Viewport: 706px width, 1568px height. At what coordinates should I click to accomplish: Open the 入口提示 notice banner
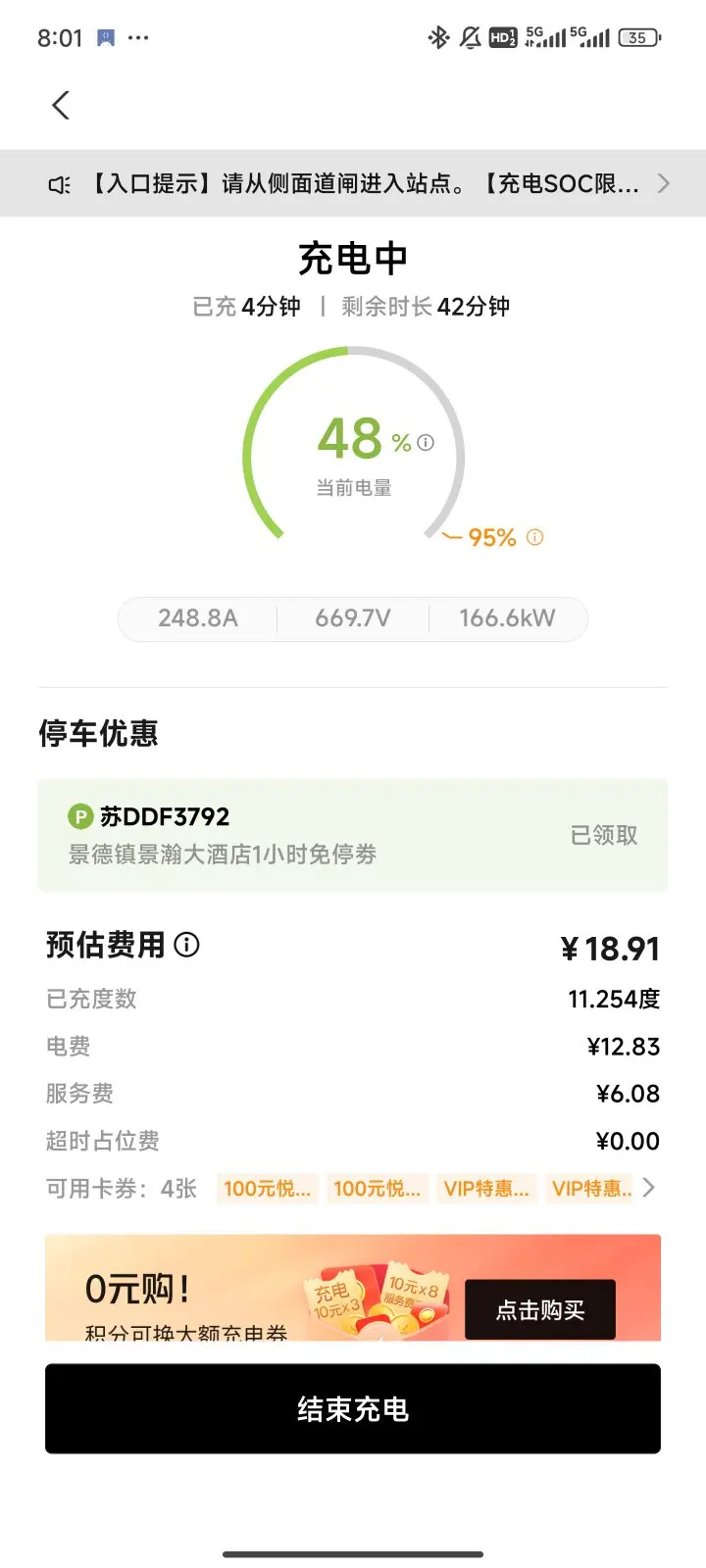click(x=353, y=183)
